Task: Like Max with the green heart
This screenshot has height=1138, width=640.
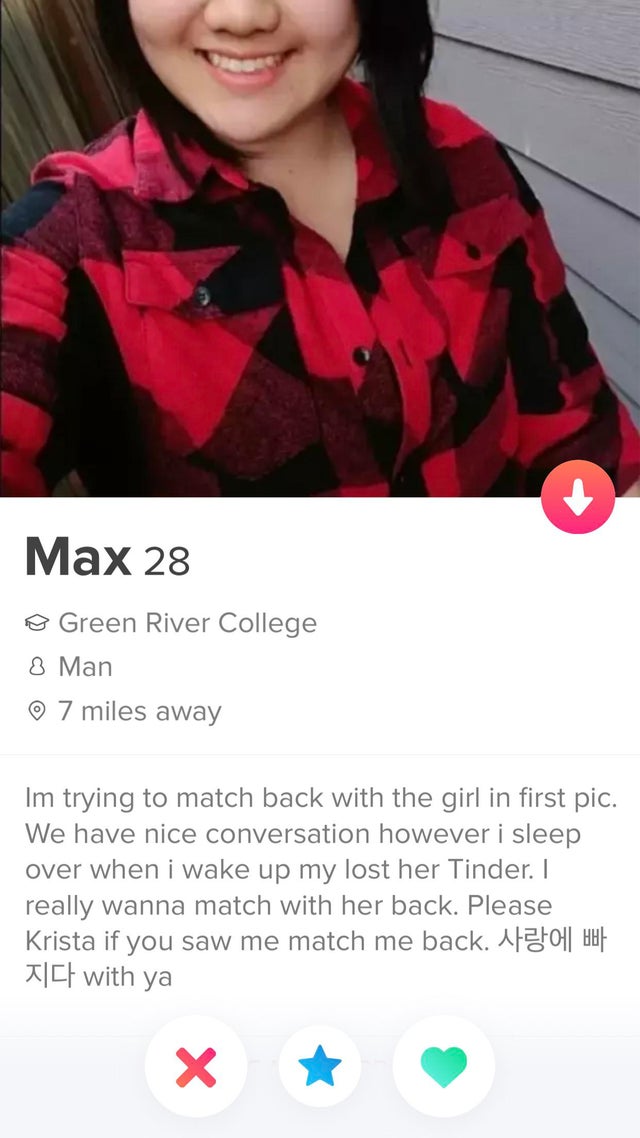Action: (443, 1067)
